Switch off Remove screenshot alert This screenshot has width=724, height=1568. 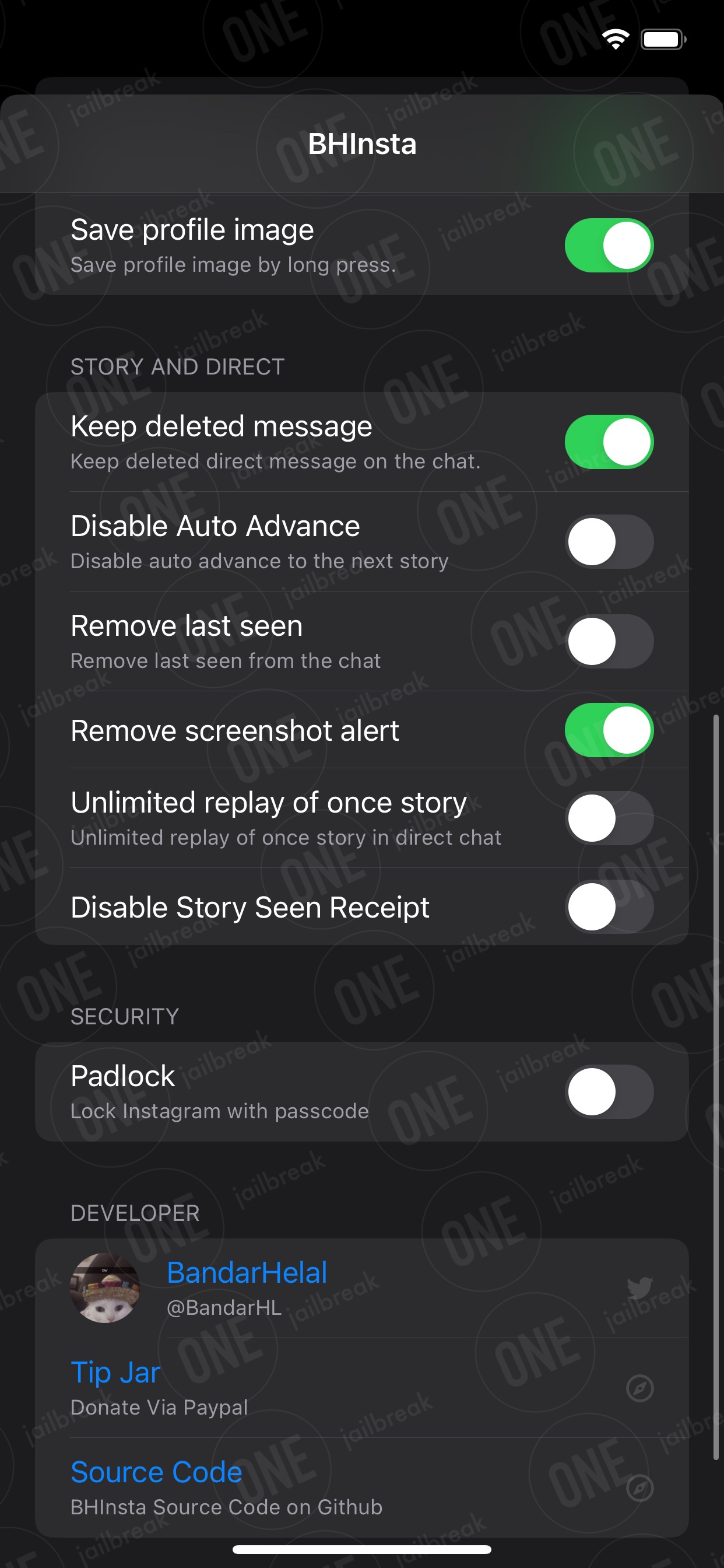coord(609,730)
